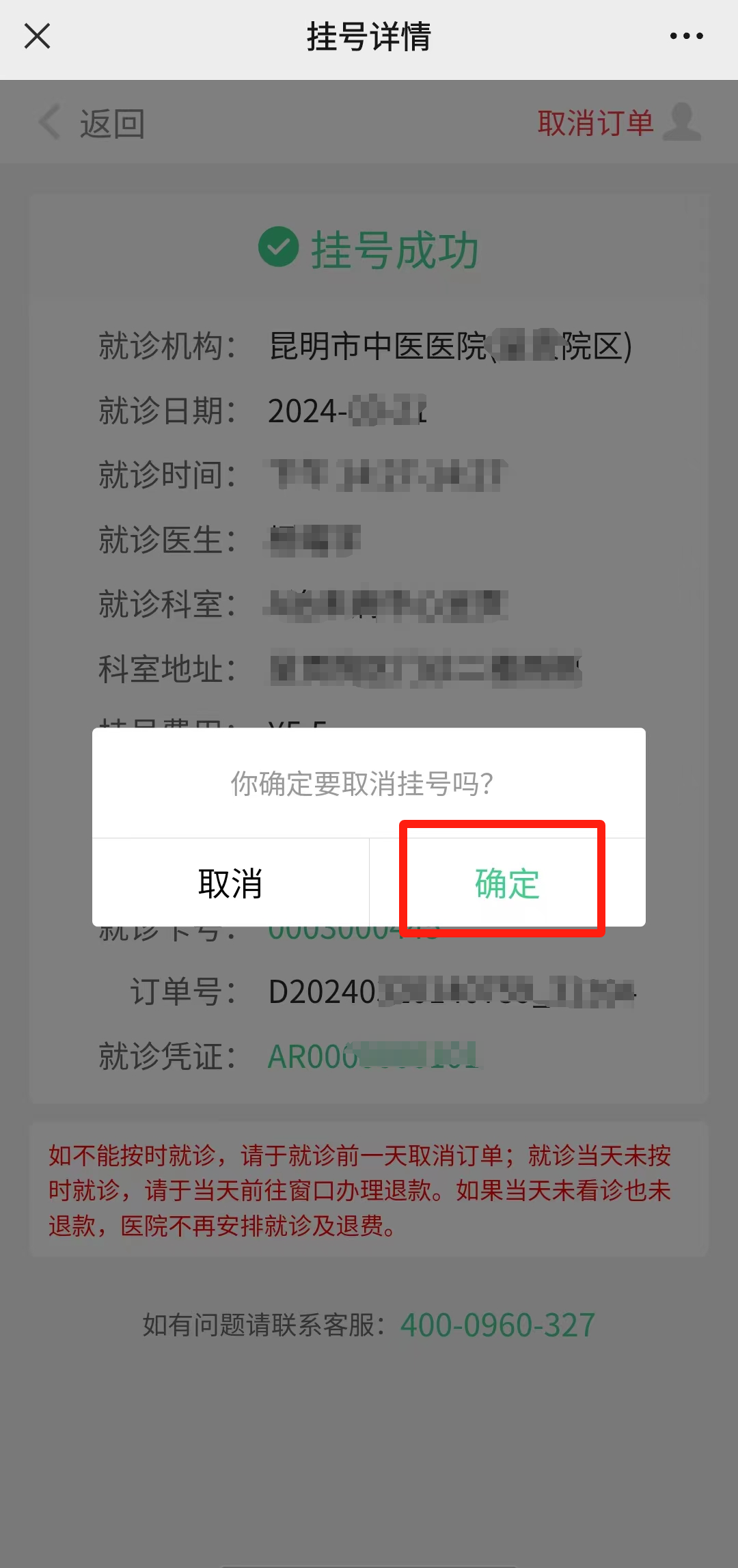Dismiss the dialog with the 取消 button
Viewport: 738px width, 1568px height.
(230, 882)
